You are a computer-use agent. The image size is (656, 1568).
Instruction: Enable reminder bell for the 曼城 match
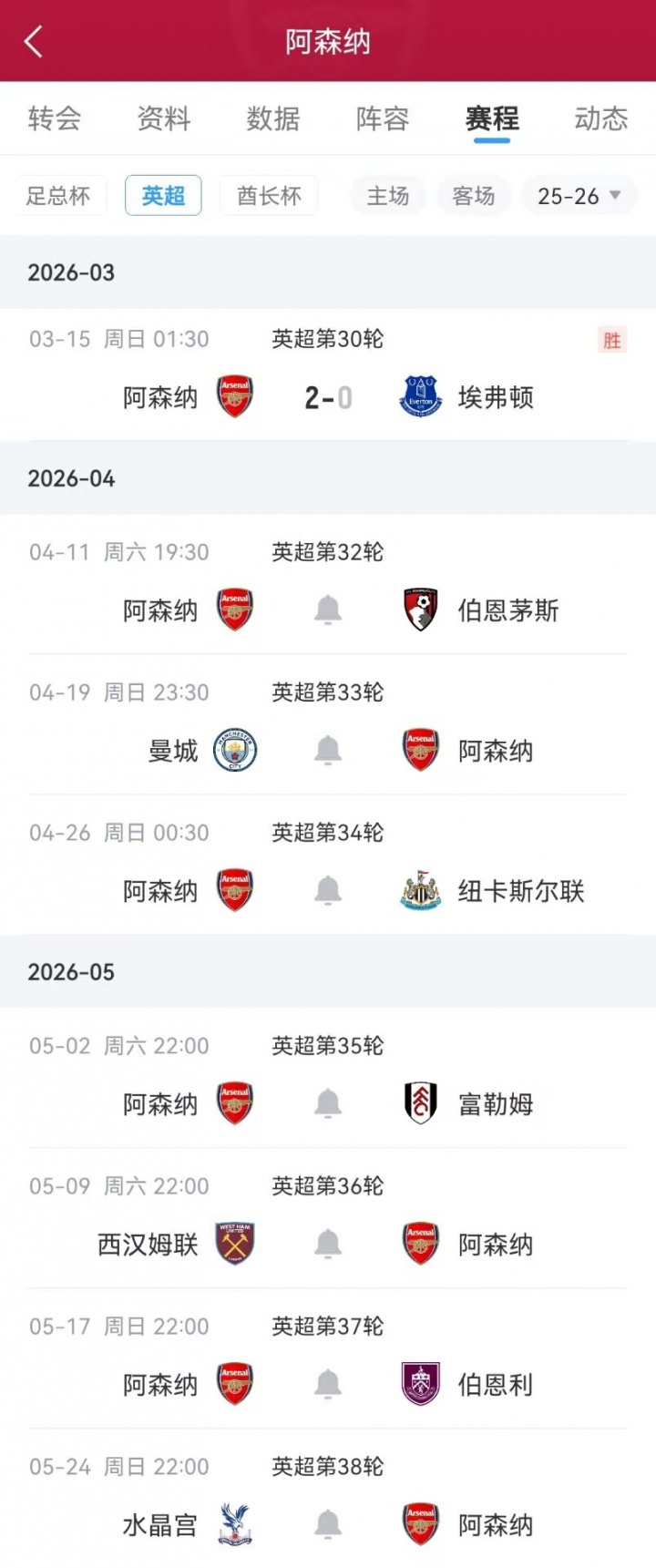[x=328, y=751]
